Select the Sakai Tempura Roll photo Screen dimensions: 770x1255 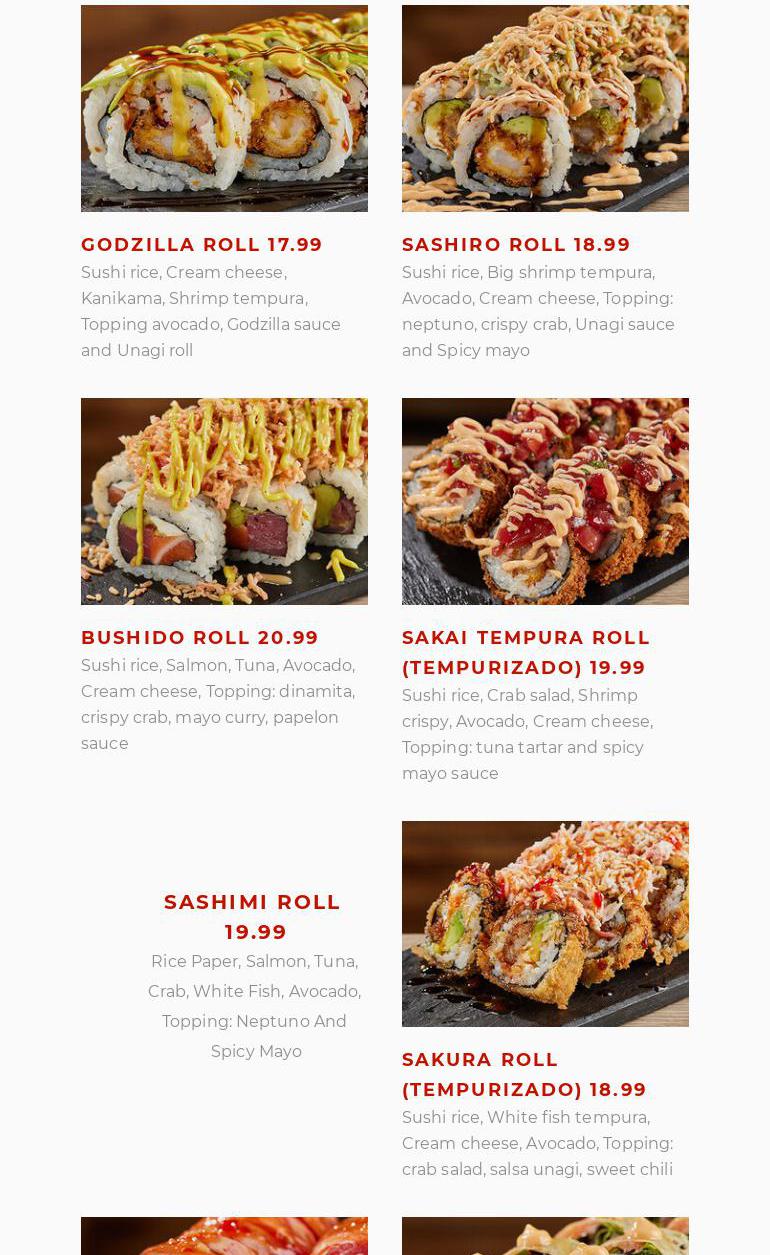(x=545, y=501)
